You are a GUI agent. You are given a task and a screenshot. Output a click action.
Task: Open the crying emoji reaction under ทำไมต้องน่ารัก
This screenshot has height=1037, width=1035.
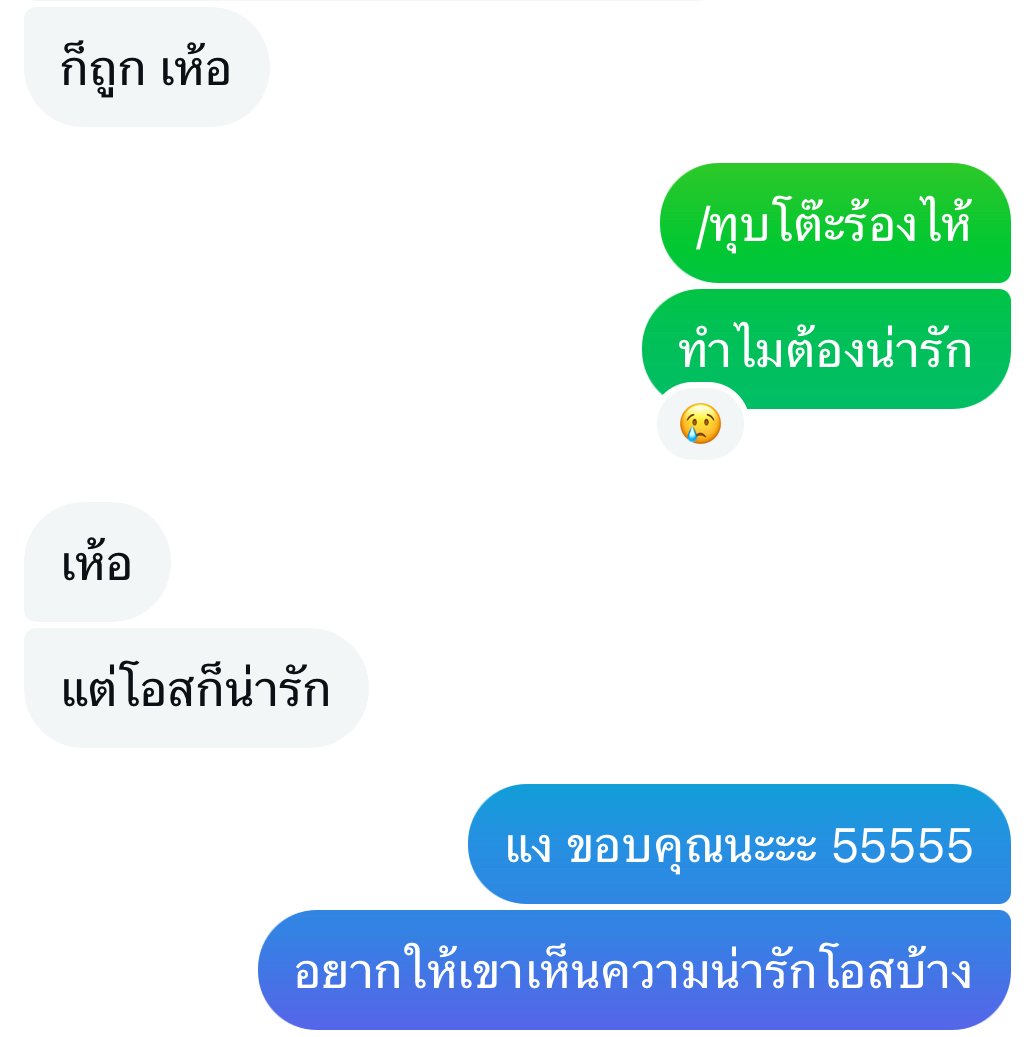tap(700, 423)
